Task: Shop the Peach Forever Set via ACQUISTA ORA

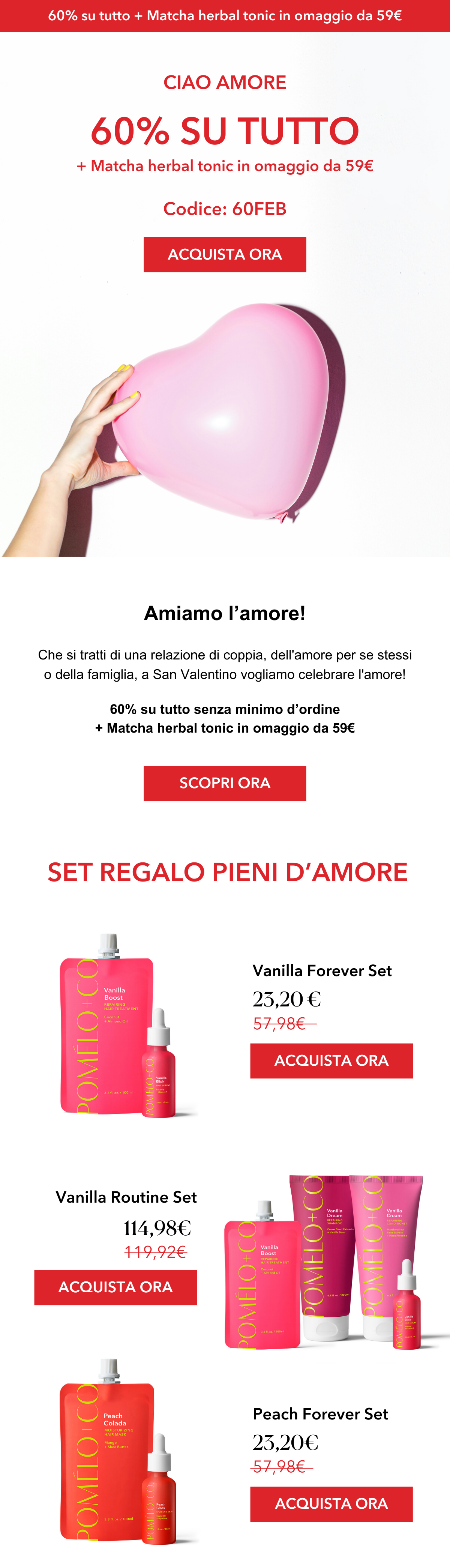Action: [x=331, y=1503]
